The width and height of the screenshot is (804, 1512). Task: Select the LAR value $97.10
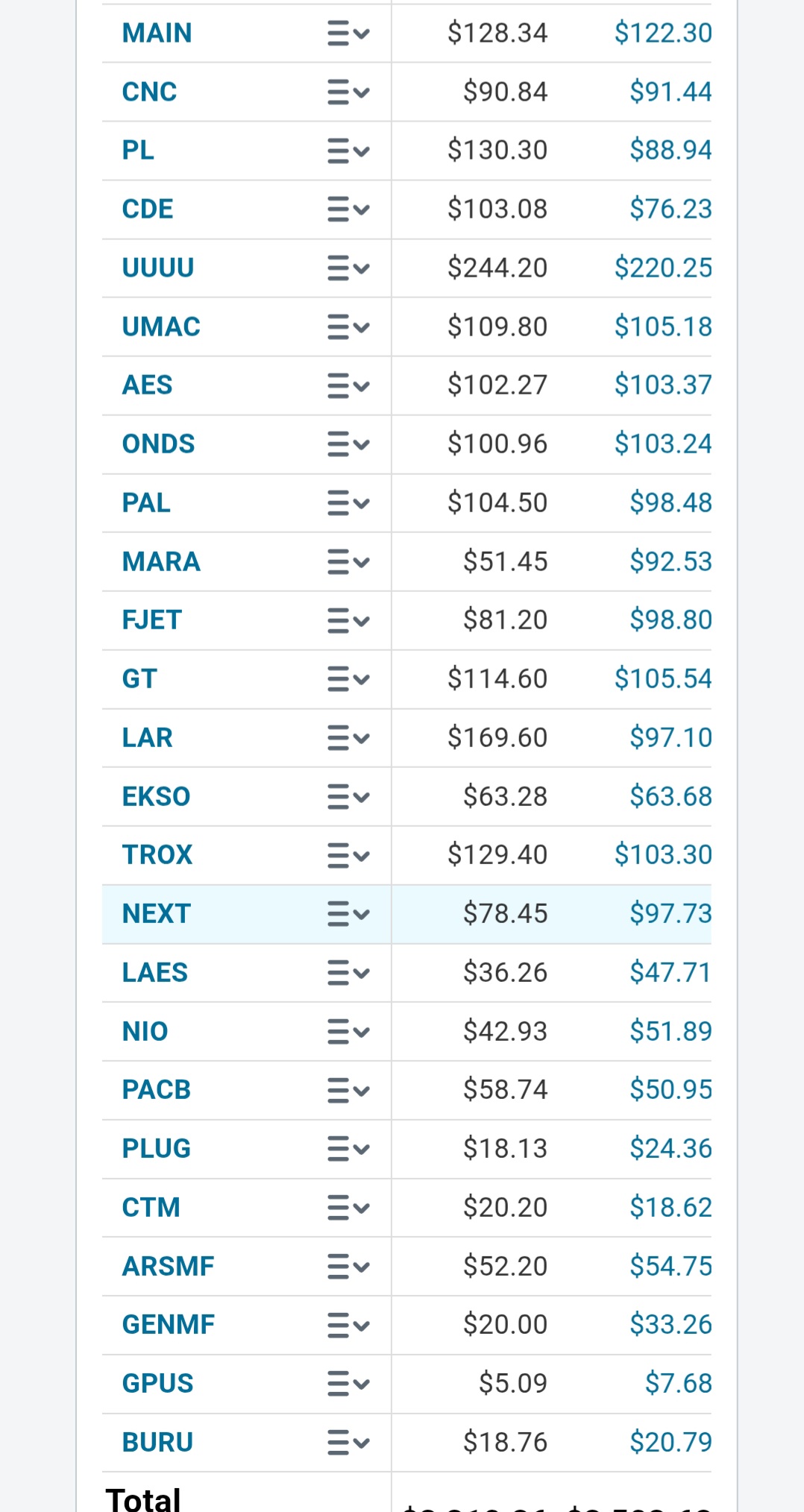pos(670,738)
